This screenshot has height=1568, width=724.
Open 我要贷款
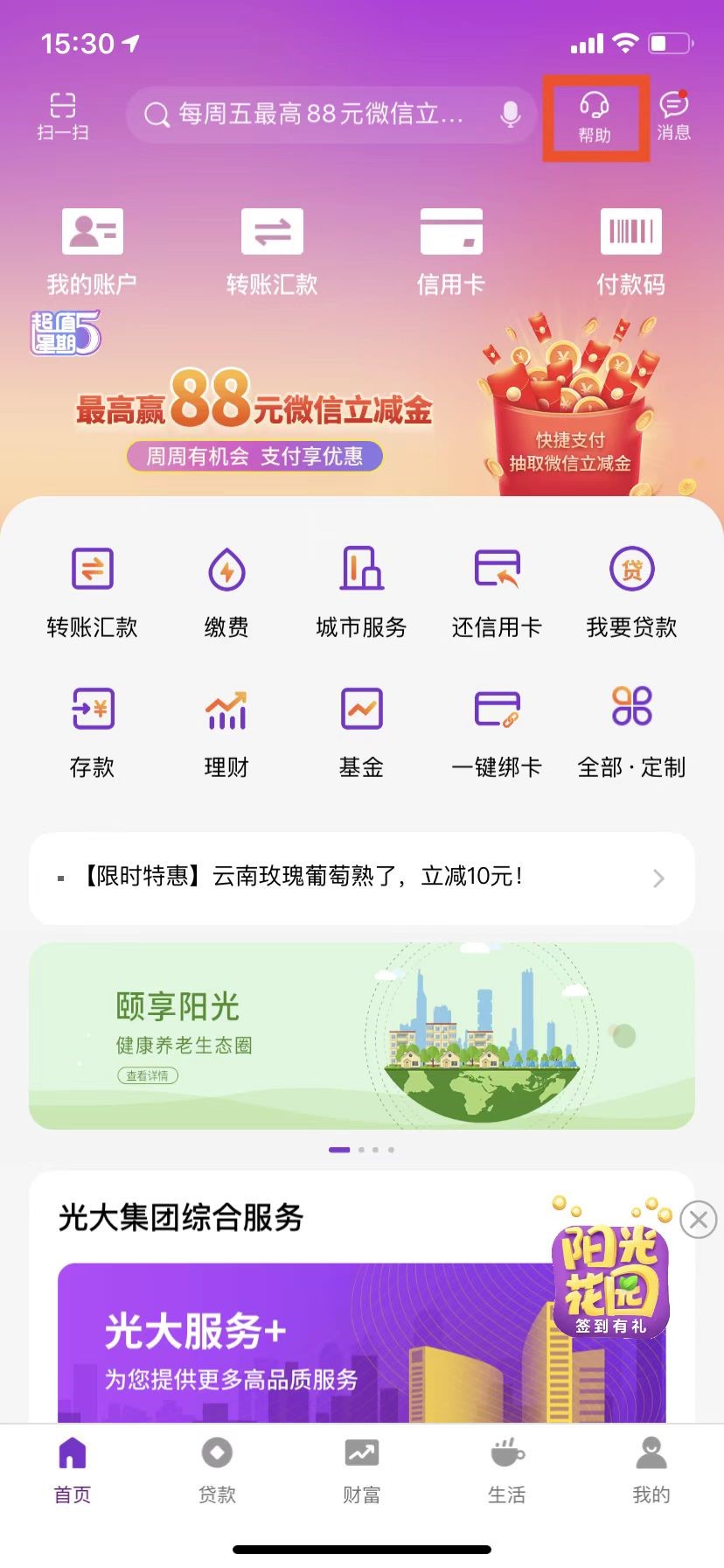coord(631,592)
